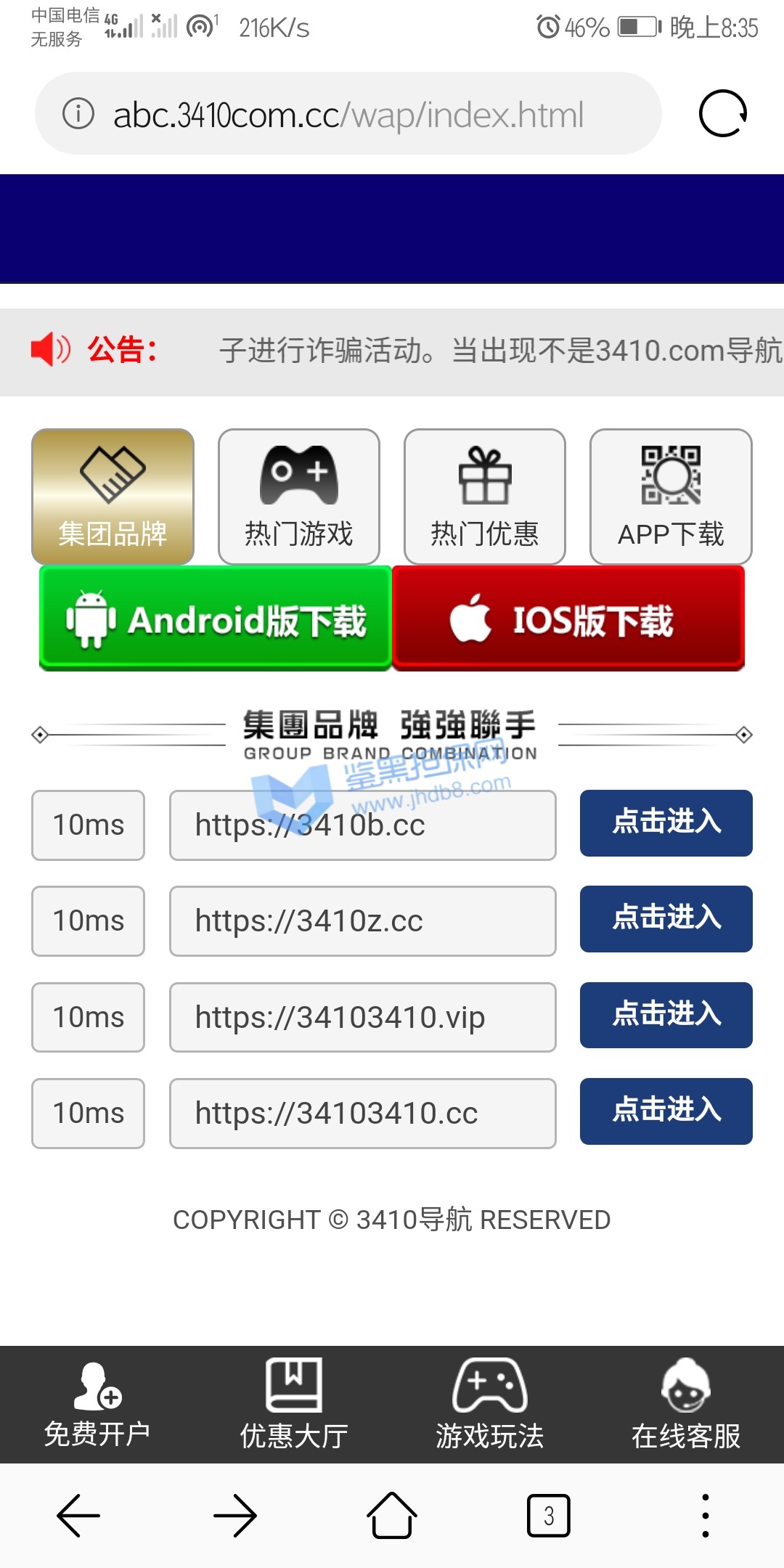Screen dimensions: 784x1568
Task: Reload the page with the refresh icon
Action: (x=722, y=114)
